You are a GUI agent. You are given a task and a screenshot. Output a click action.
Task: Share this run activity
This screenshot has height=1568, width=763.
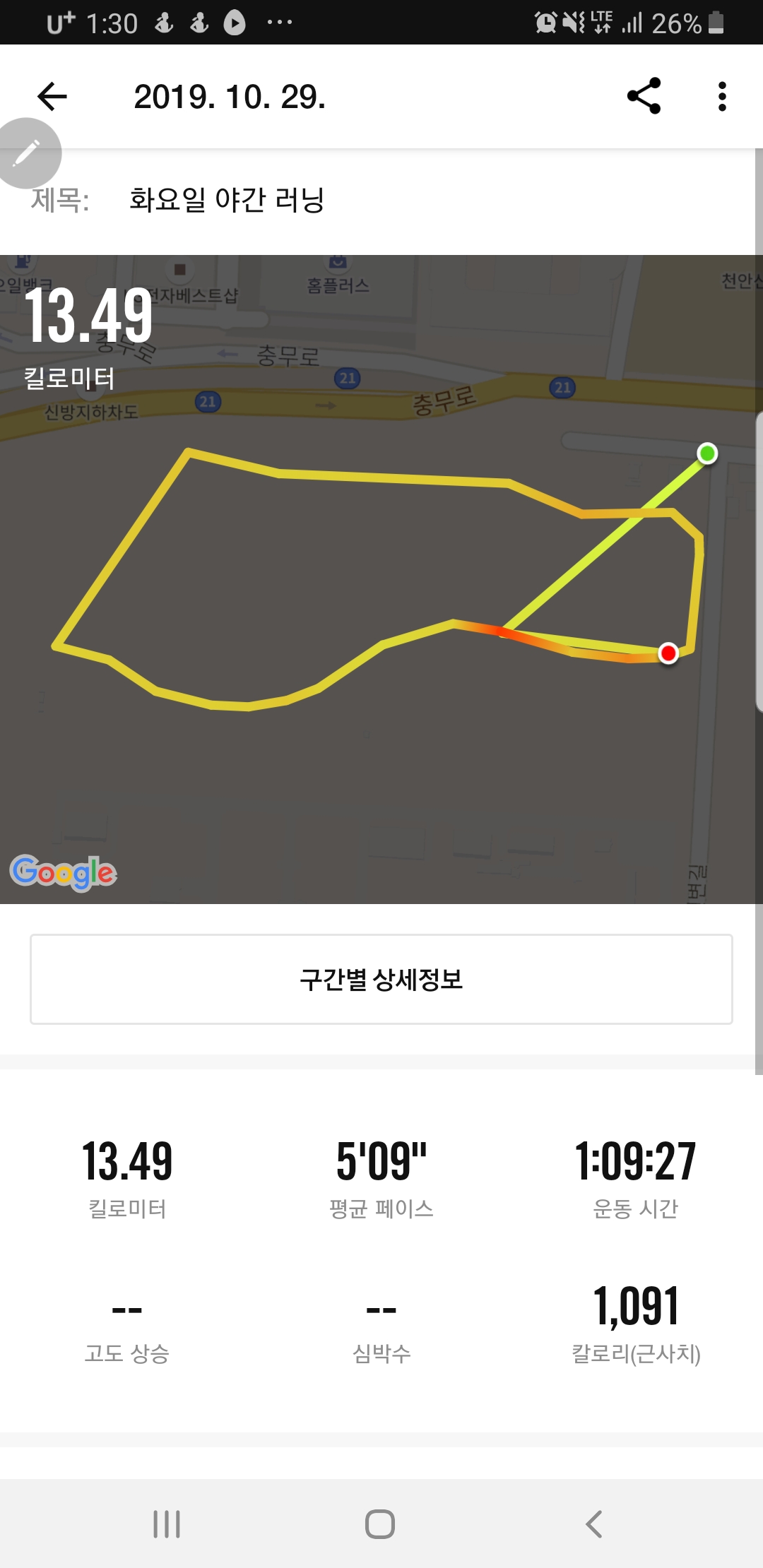[x=644, y=96]
